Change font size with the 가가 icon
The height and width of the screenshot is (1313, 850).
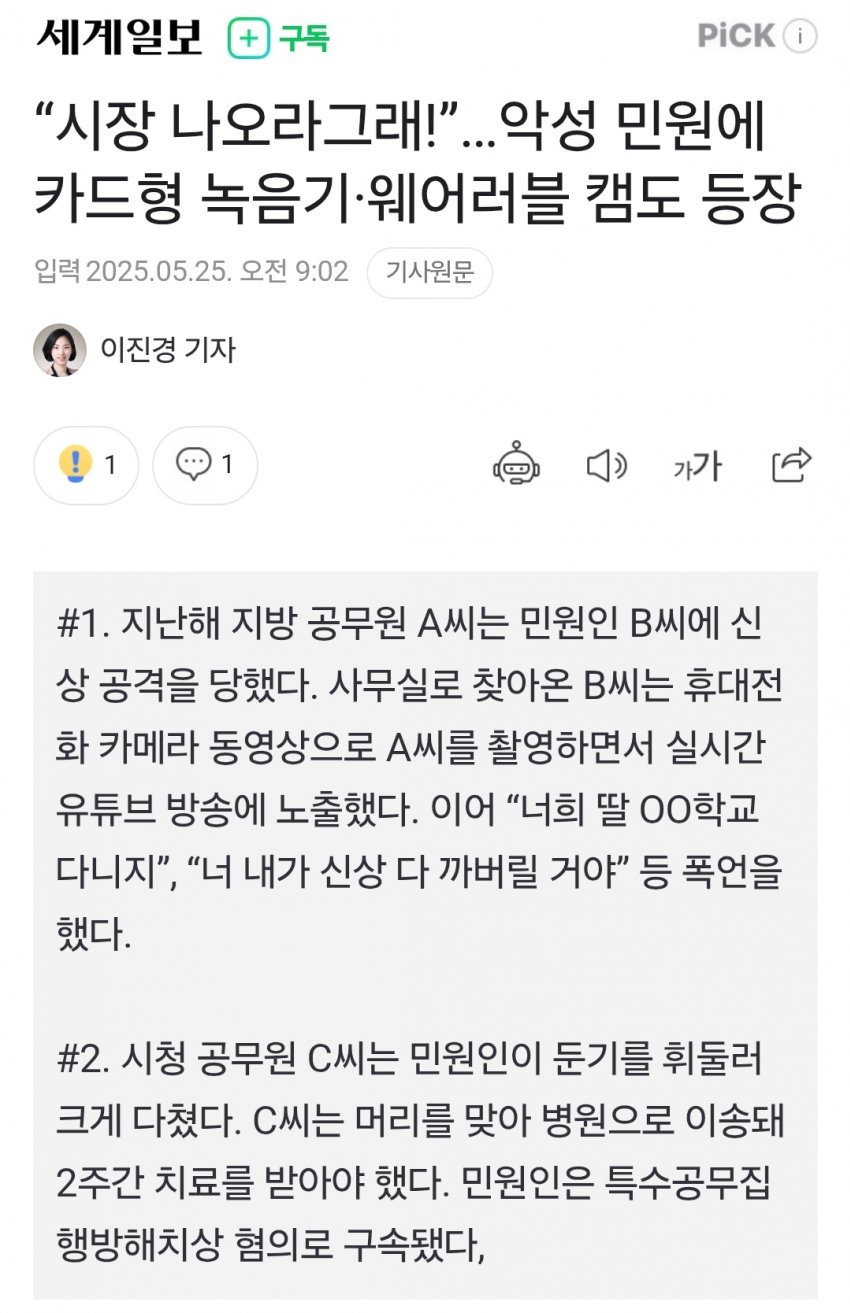tap(697, 466)
